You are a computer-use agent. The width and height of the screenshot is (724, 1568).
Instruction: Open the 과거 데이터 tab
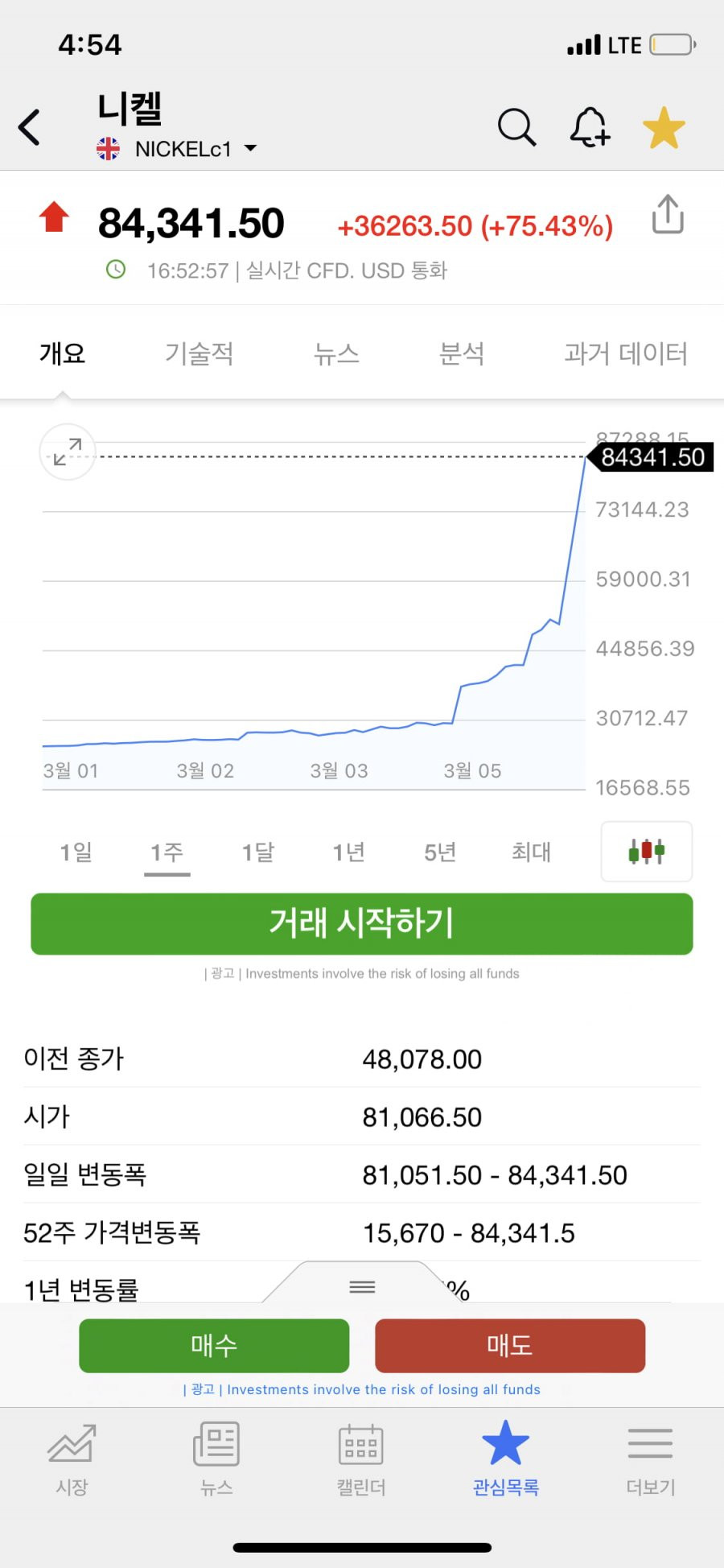[626, 353]
